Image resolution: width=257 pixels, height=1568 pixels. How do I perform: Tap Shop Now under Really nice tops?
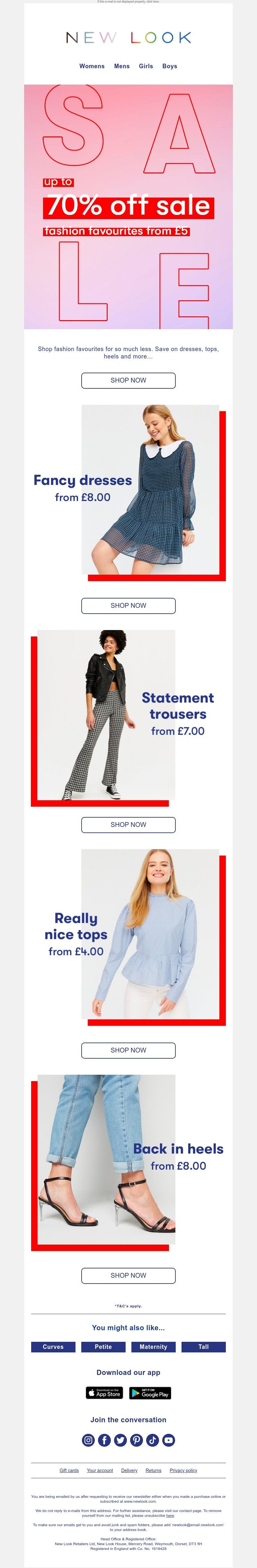pos(128,1050)
